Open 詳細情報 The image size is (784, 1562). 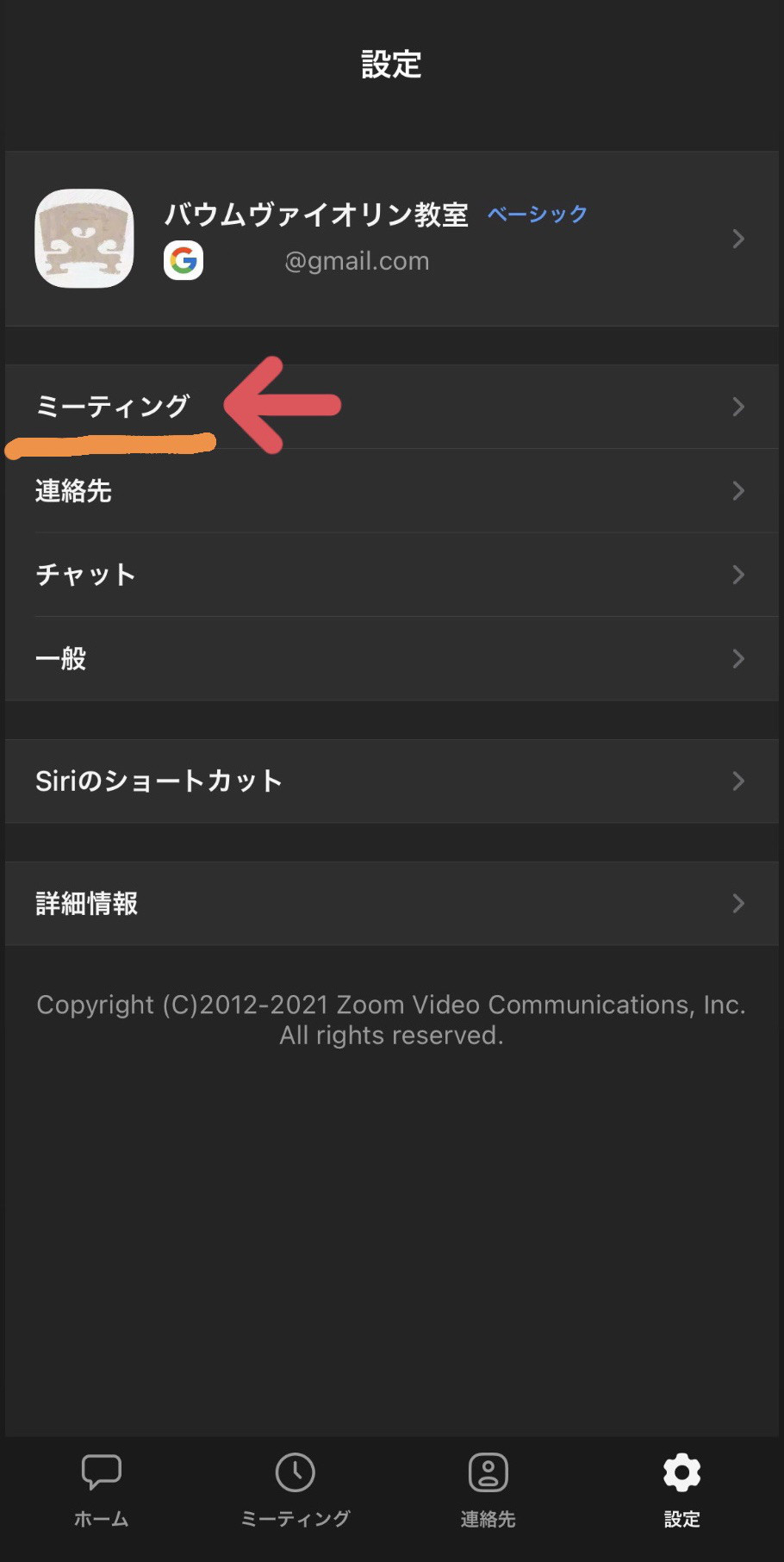392,904
